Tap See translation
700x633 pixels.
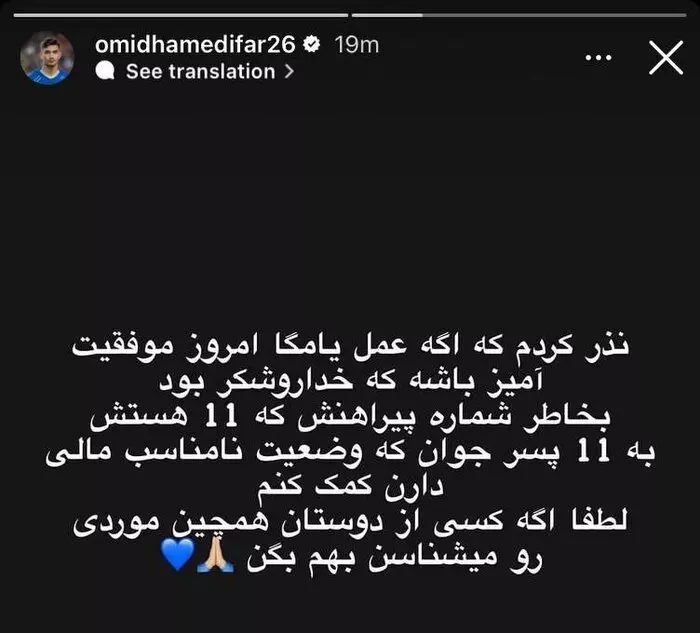point(199,72)
